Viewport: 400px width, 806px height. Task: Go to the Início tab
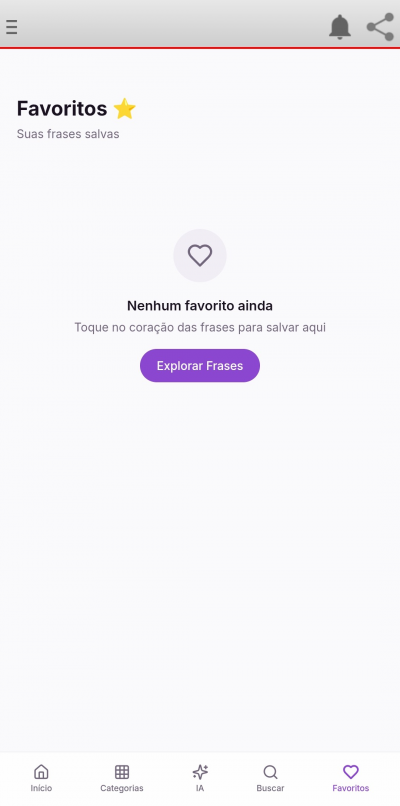[x=41, y=778]
